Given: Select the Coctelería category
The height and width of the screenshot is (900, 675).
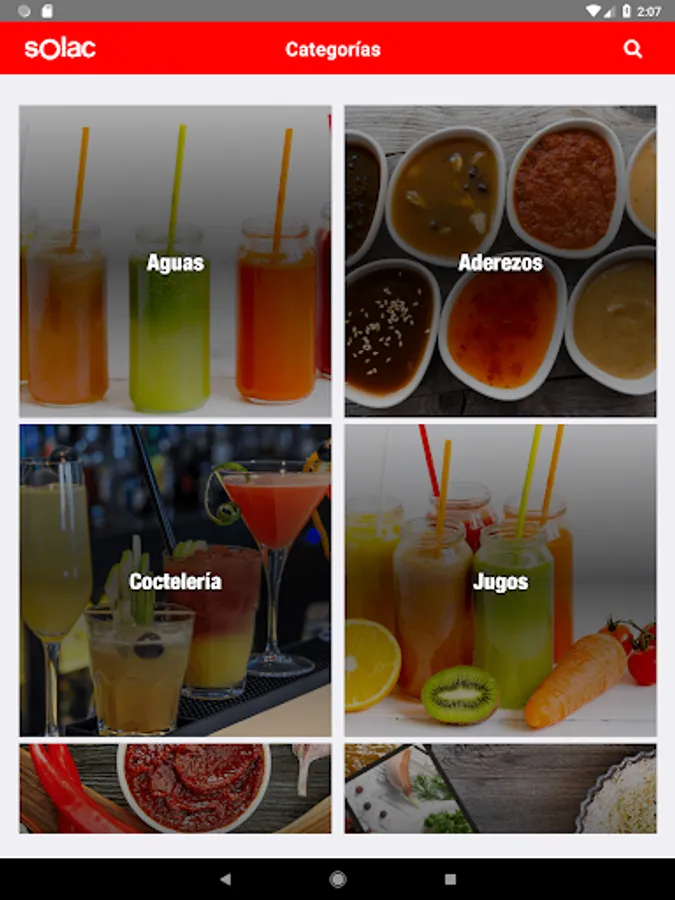Looking at the screenshot, I should 175,580.
